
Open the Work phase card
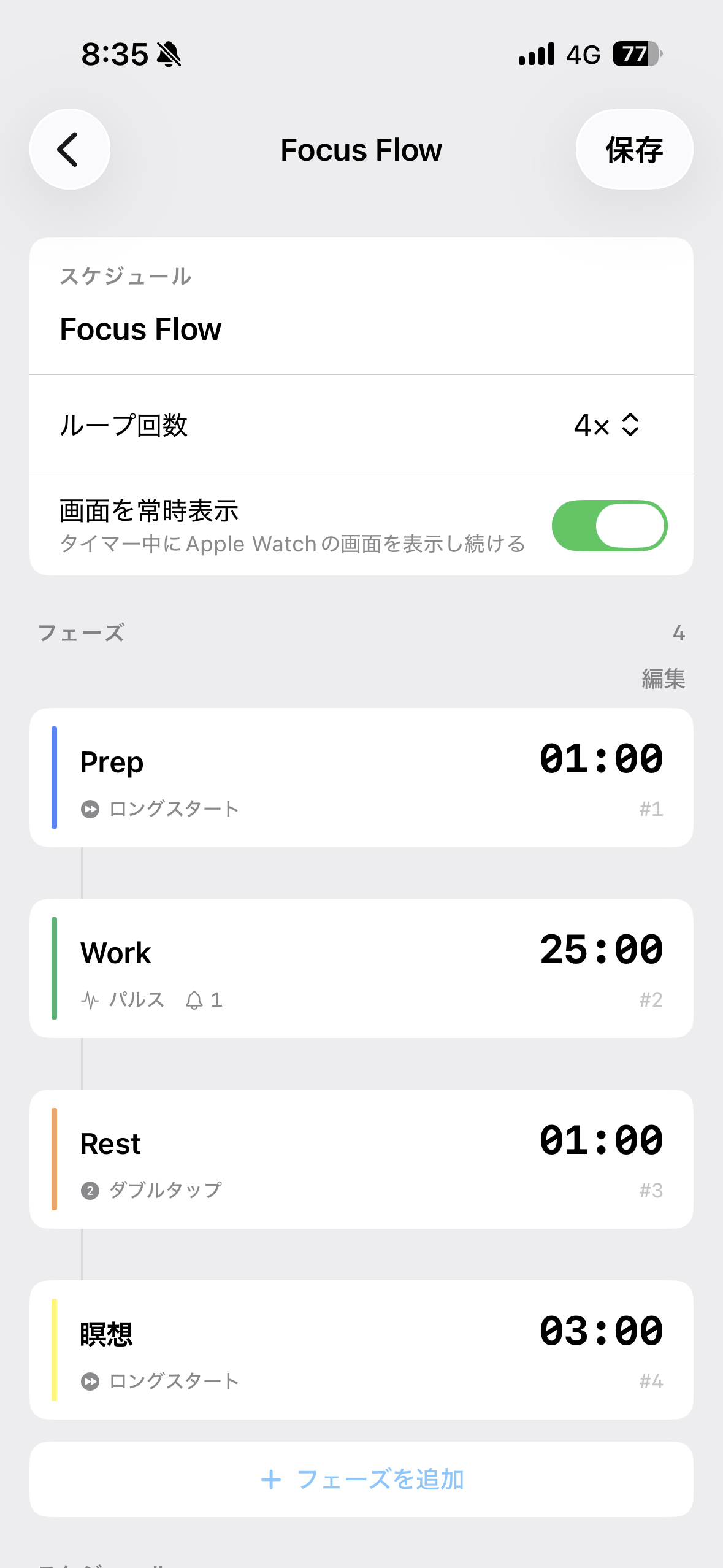pyautogui.click(x=361, y=969)
